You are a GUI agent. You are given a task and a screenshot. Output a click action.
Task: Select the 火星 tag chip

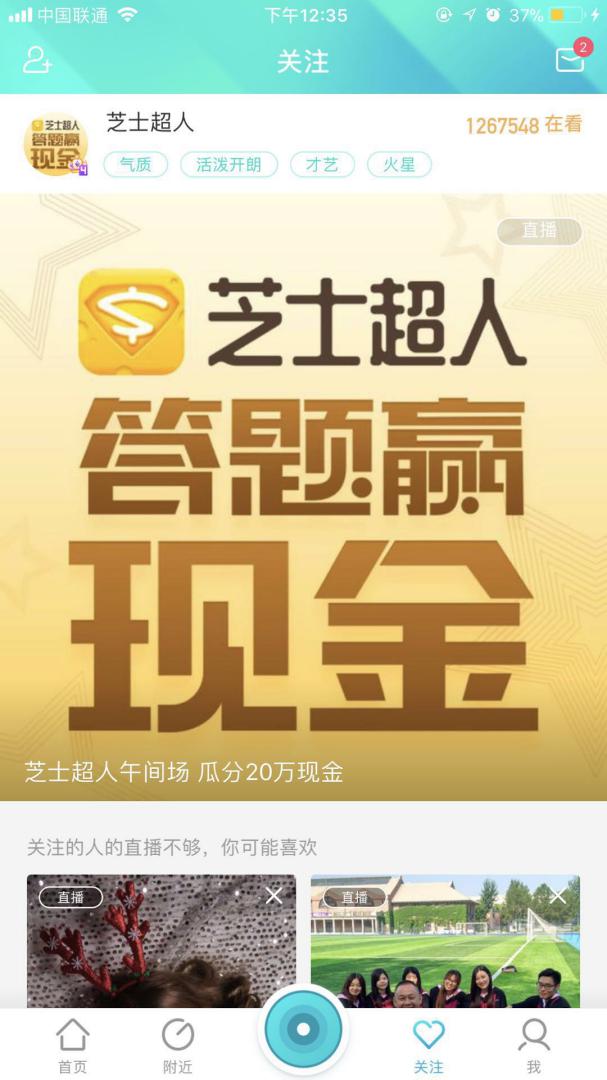(x=399, y=165)
